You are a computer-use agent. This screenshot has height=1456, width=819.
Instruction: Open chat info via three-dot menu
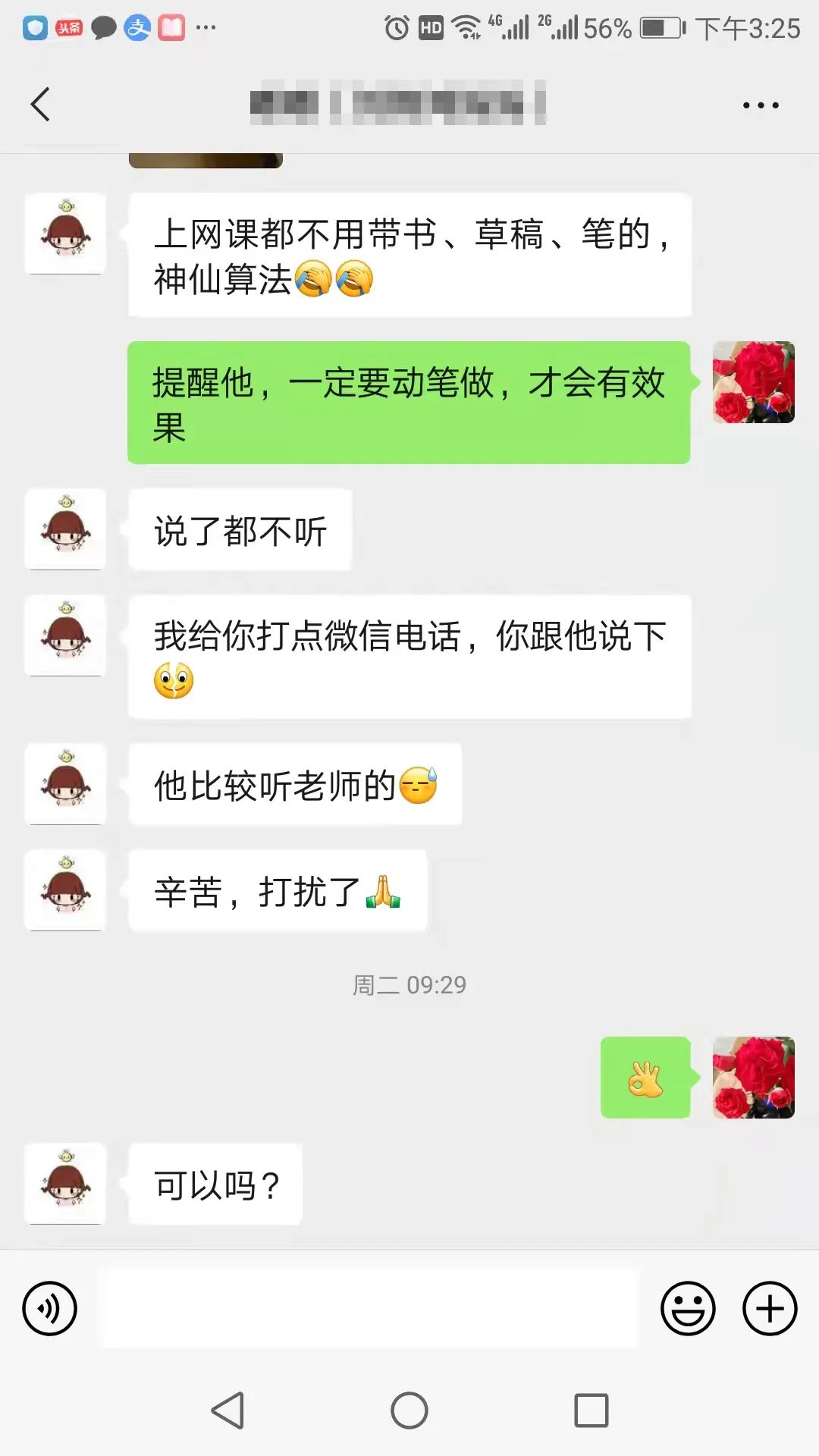point(761,105)
